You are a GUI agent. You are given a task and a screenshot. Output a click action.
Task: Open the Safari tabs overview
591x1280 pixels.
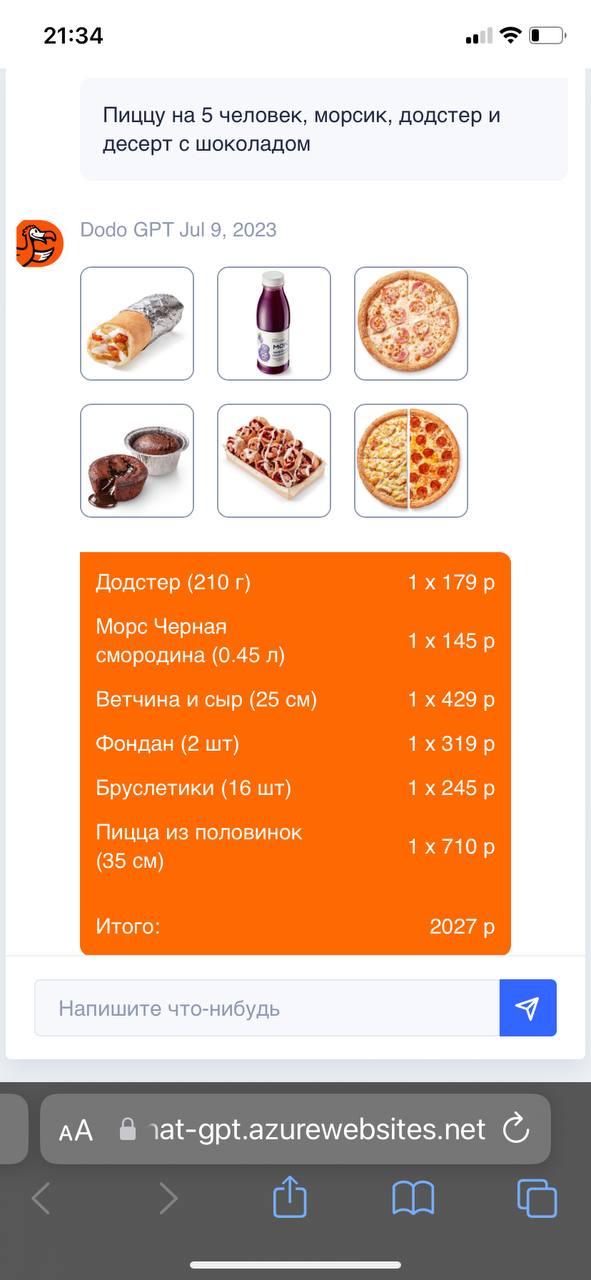537,1198
